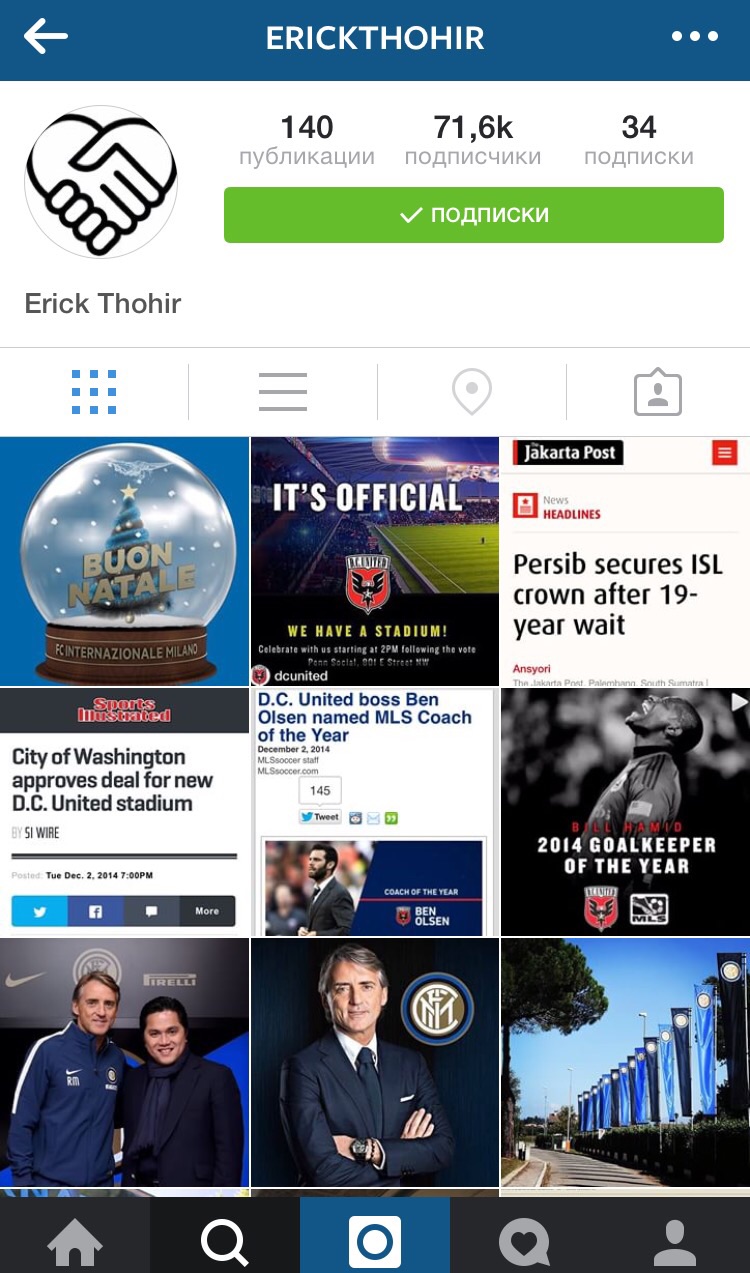This screenshot has width=750, height=1273.
Task: Open the photo map location tab
Action: tap(471, 392)
